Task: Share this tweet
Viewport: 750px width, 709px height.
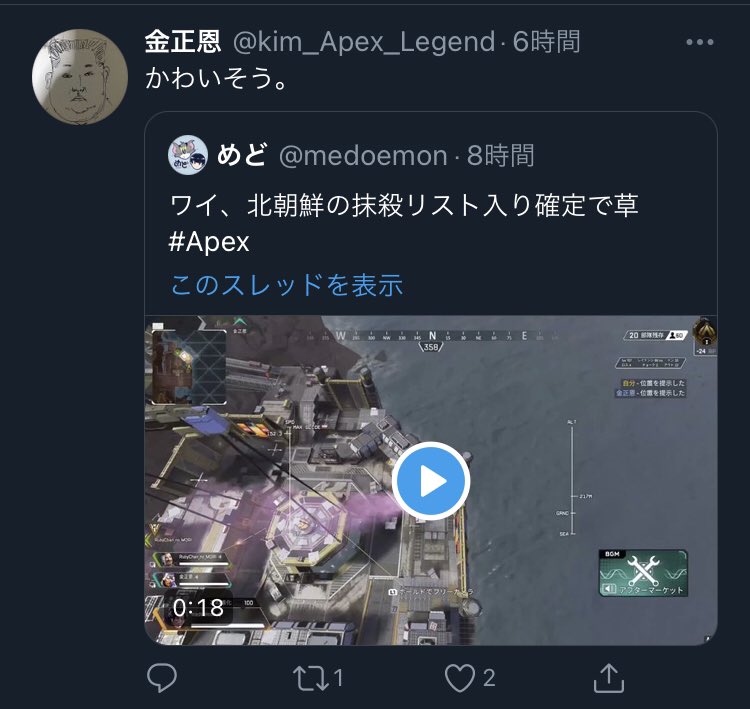Action: [606, 679]
